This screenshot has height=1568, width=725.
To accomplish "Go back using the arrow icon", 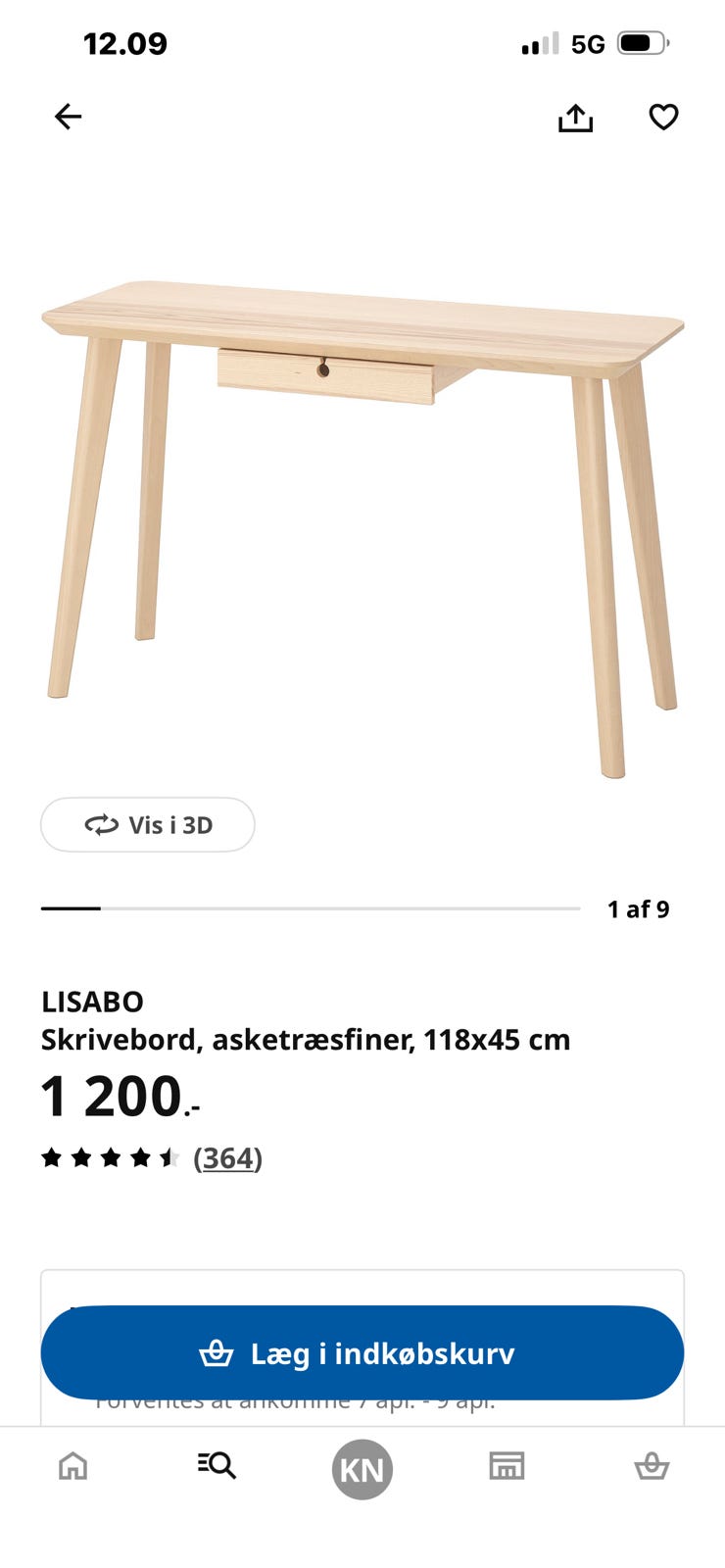I will (68, 118).
